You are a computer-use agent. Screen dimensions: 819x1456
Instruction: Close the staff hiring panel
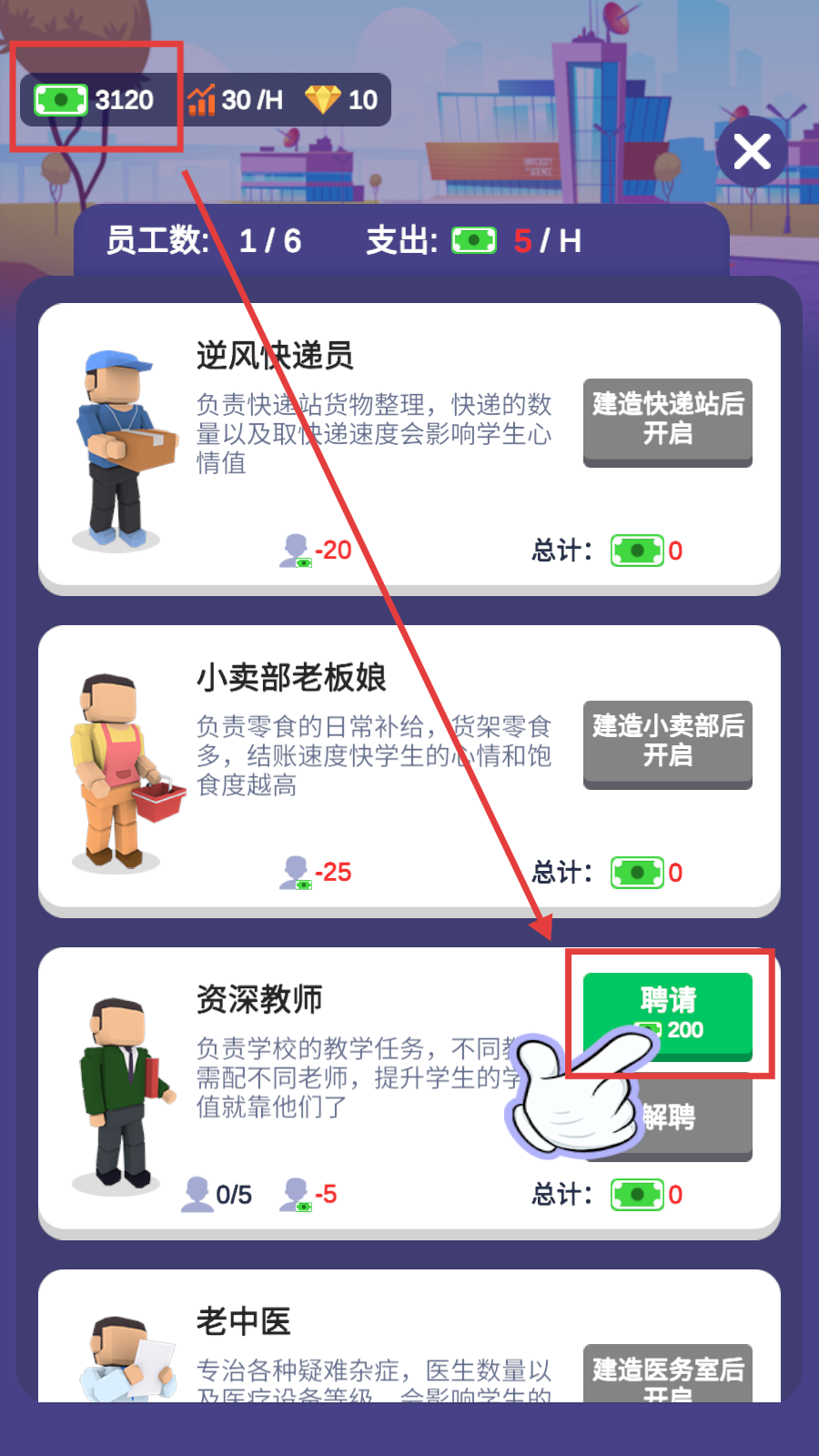pos(752,152)
